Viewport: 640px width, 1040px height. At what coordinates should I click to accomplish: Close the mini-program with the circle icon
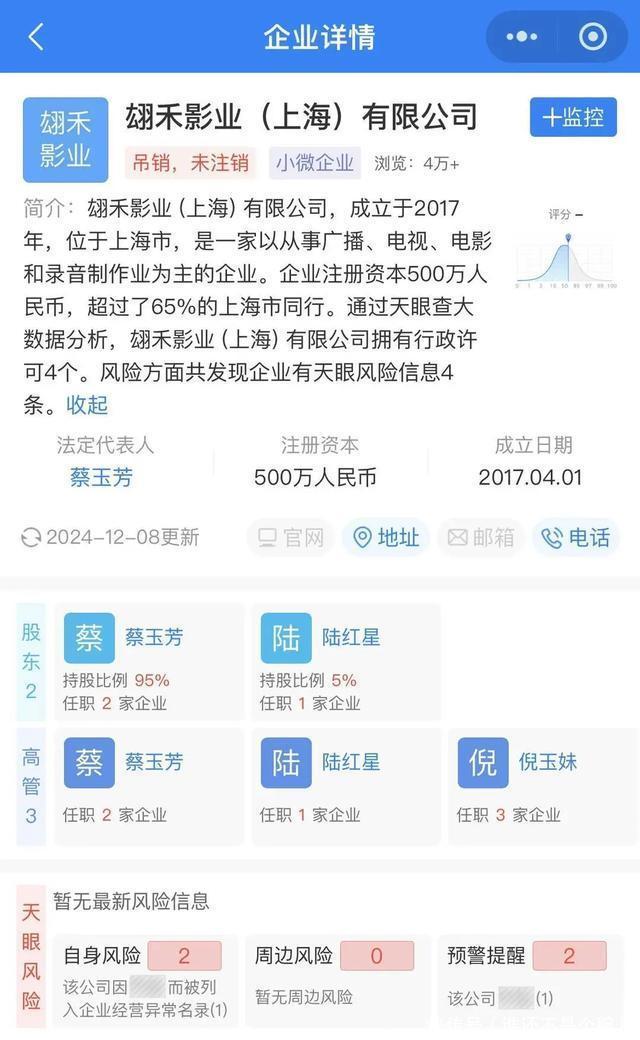pyautogui.click(x=593, y=37)
